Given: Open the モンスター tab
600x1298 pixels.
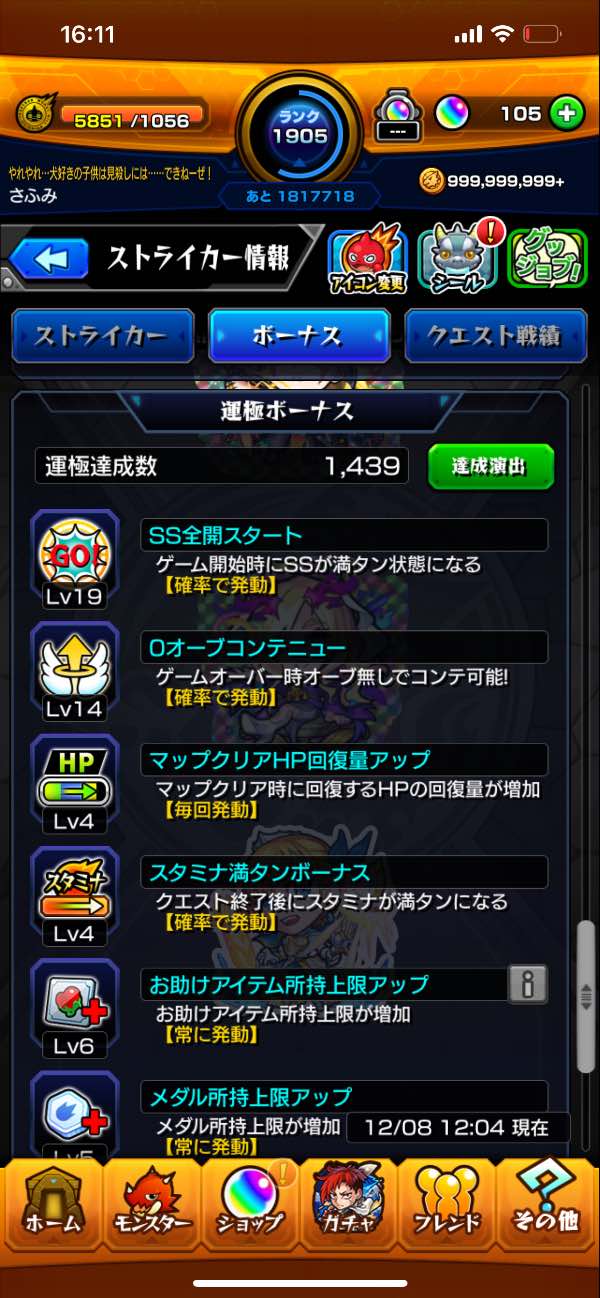Looking at the screenshot, I should pyautogui.click(x=150, y=1202).
